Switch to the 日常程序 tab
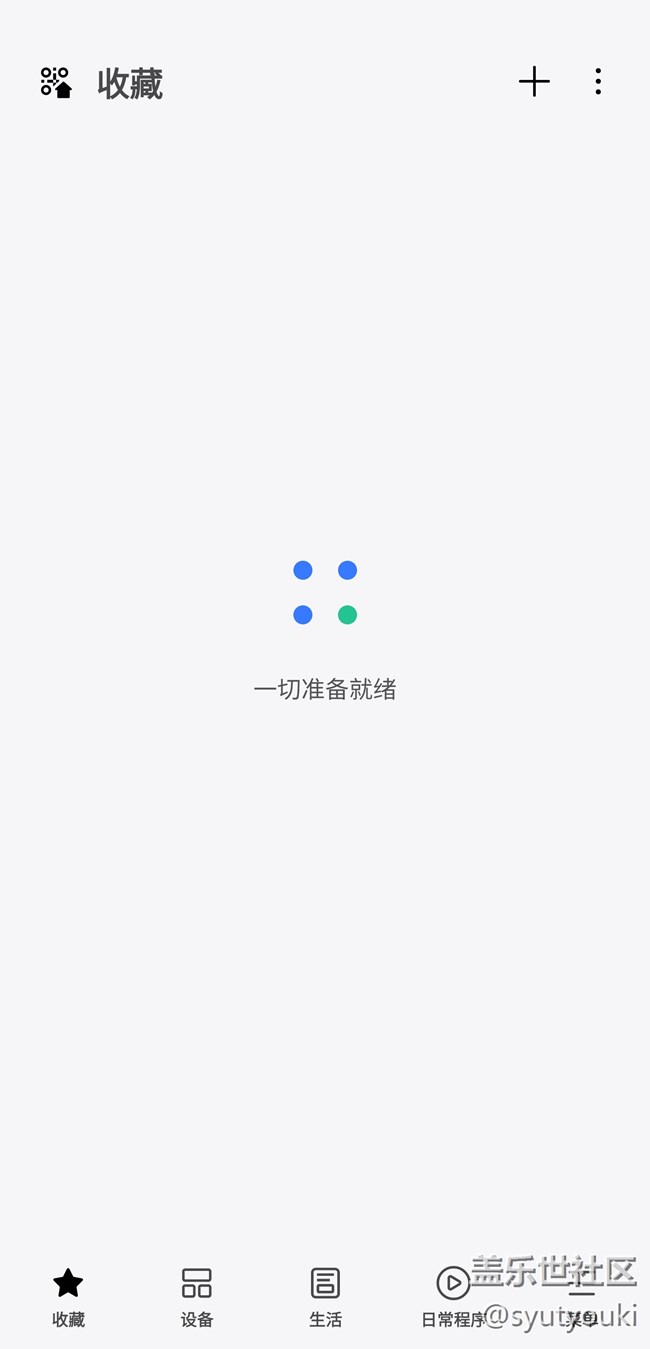Viewport: 650px width, 1349px height. coord(453,1297)
